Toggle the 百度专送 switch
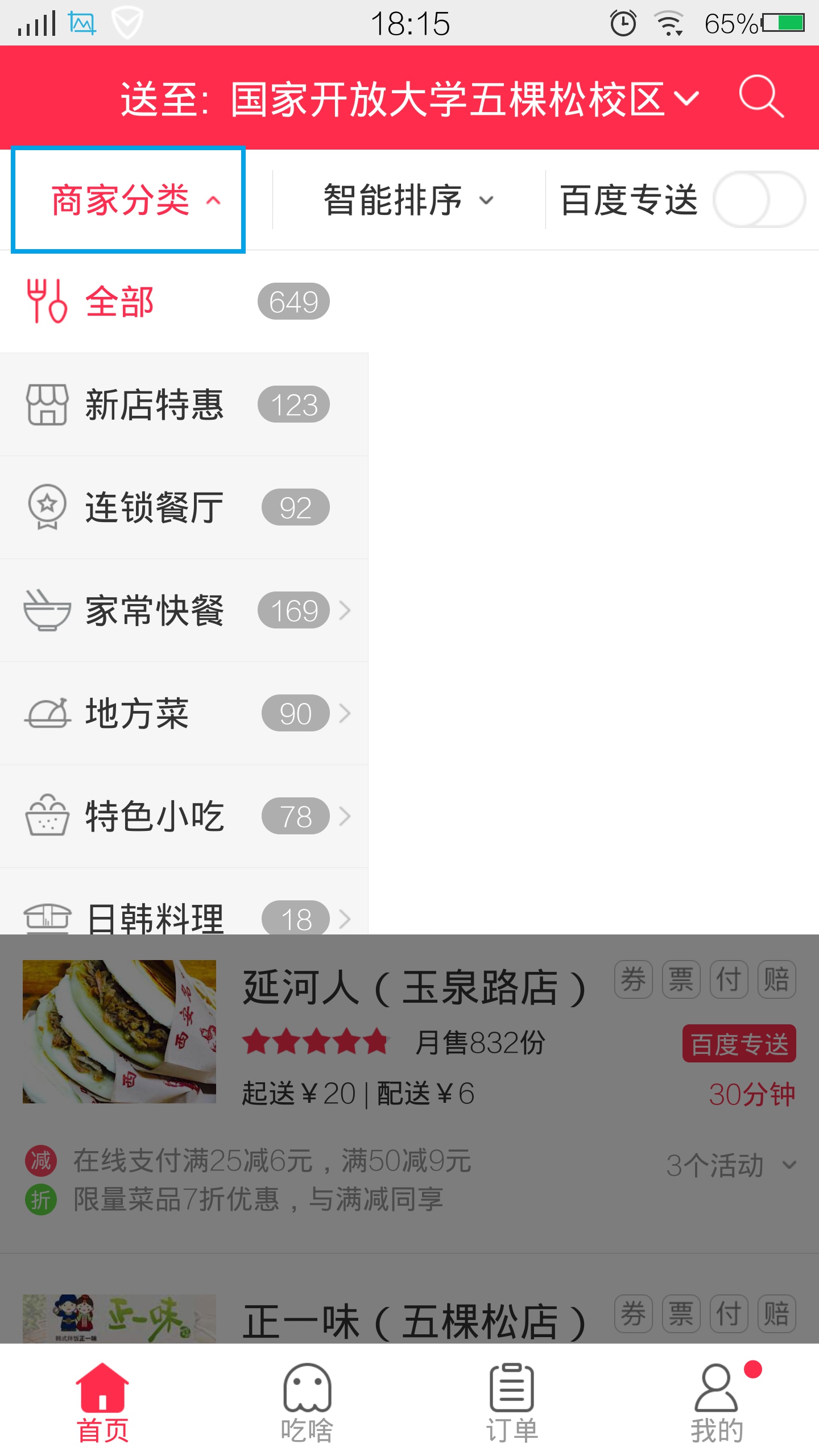The width and height of the screenshot is (819, 1456). point(759,200)
